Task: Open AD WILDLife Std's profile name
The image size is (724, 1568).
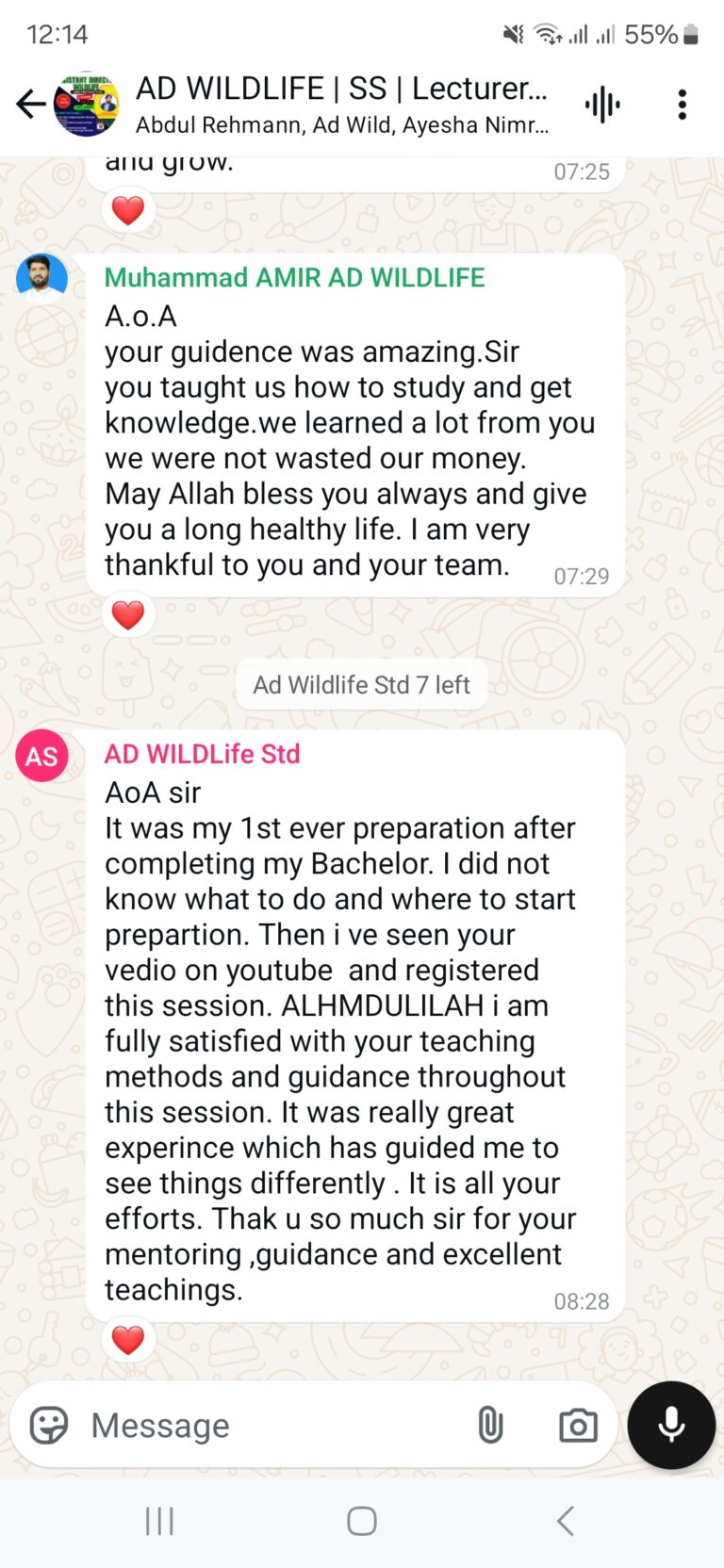Action: click(202, 755)
